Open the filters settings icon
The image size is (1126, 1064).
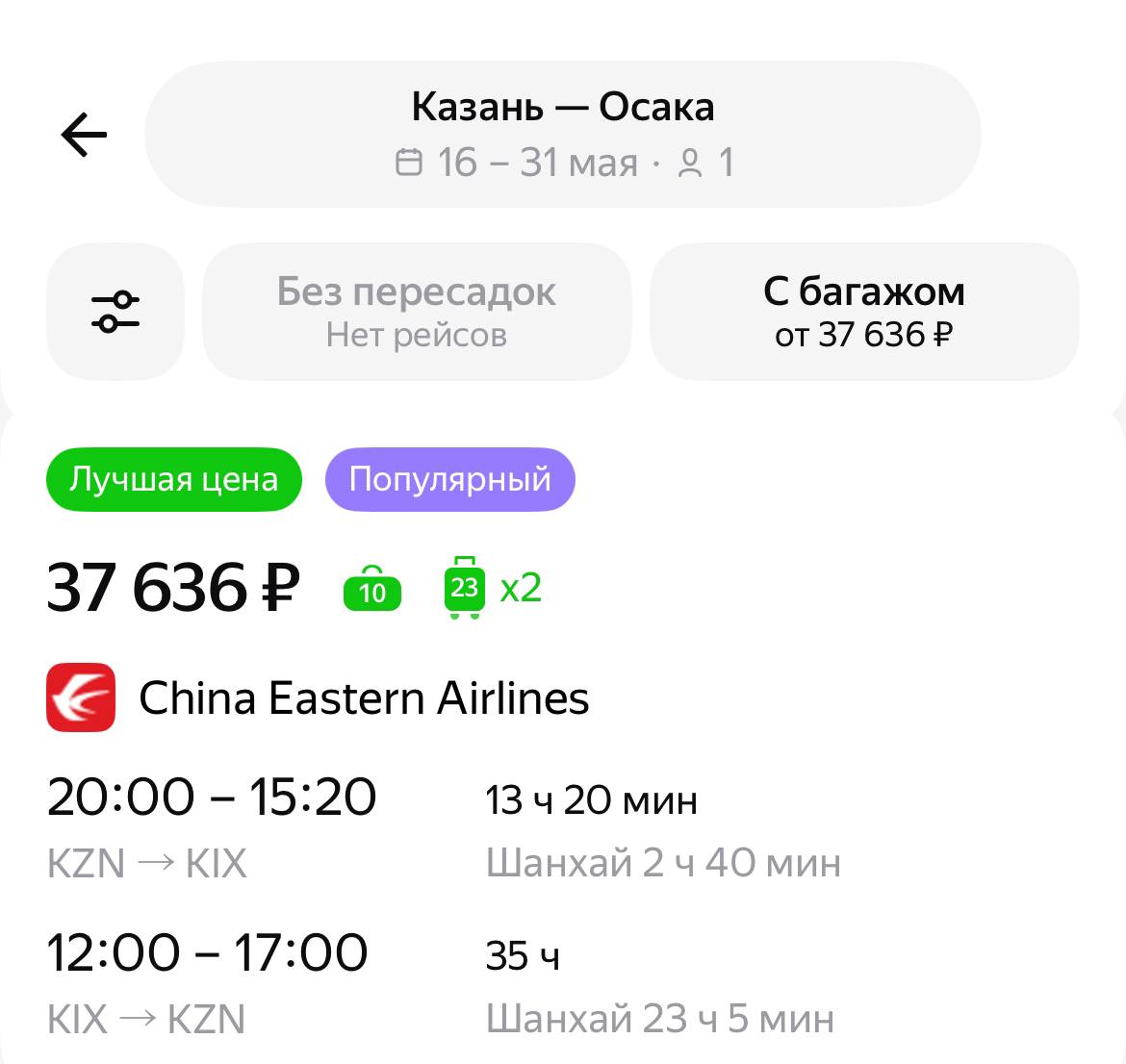pos(115,312)
